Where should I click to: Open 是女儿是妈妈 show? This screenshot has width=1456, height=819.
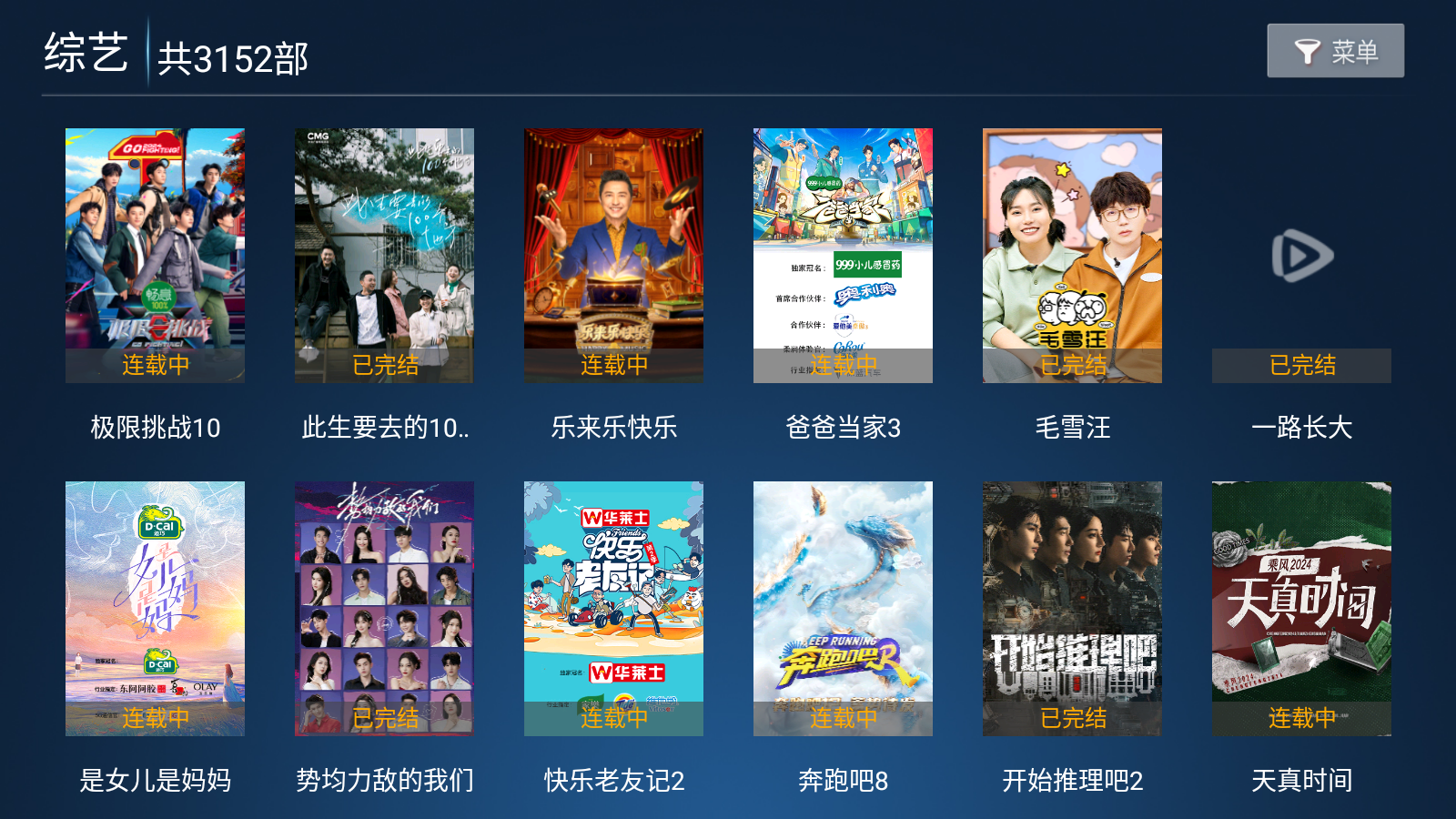[x=155, y=608]
